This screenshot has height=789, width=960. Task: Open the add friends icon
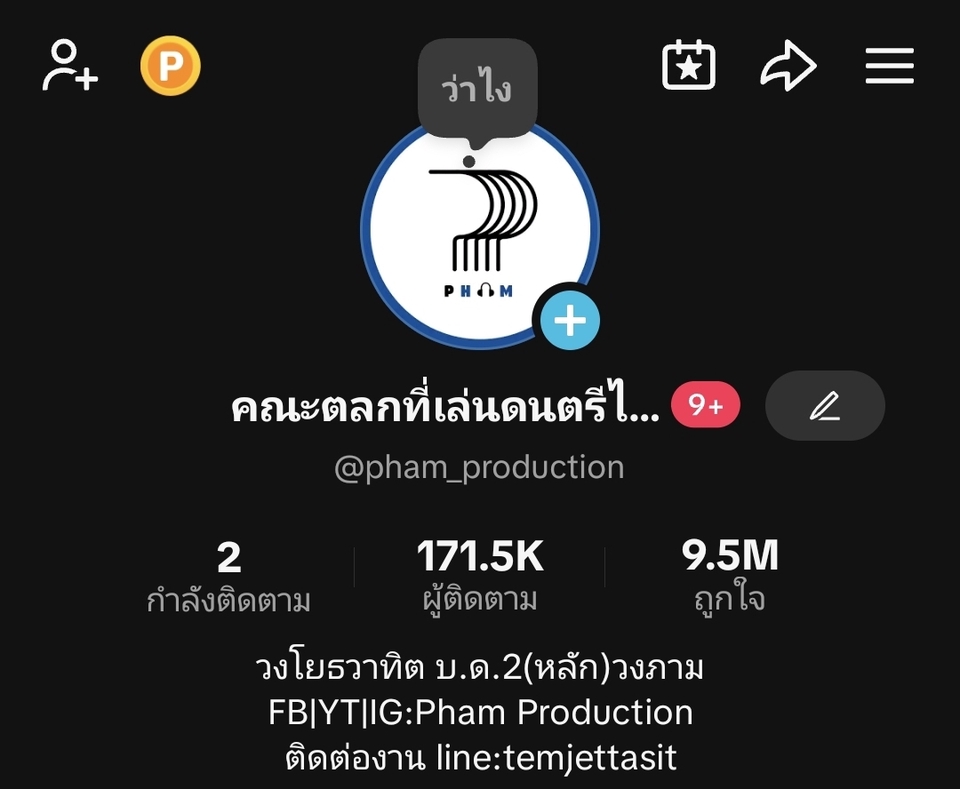tap(69, 66)
